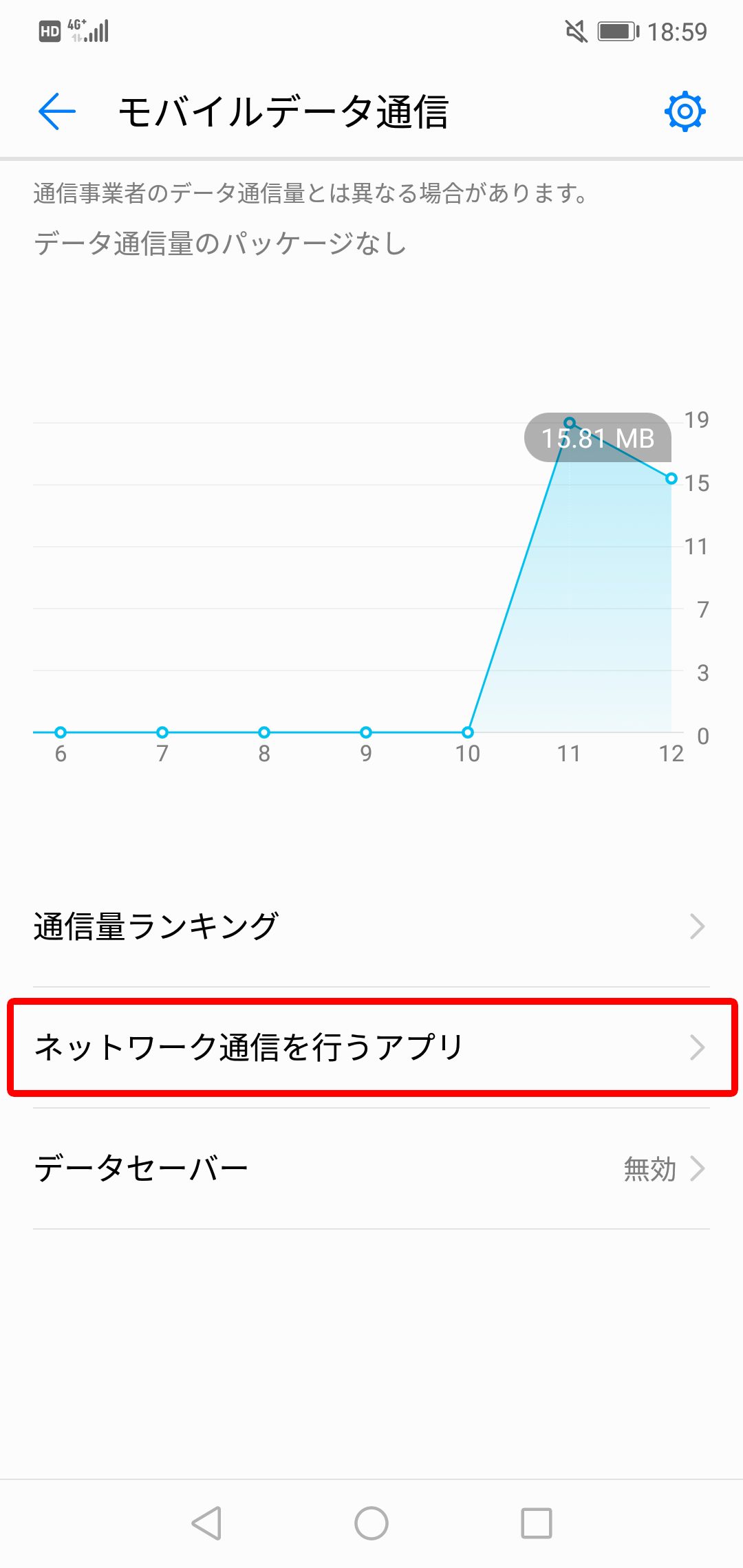Open the settings gear icon
The image size is (743, 1568).
pyautogui.click(x=685, y=111)
